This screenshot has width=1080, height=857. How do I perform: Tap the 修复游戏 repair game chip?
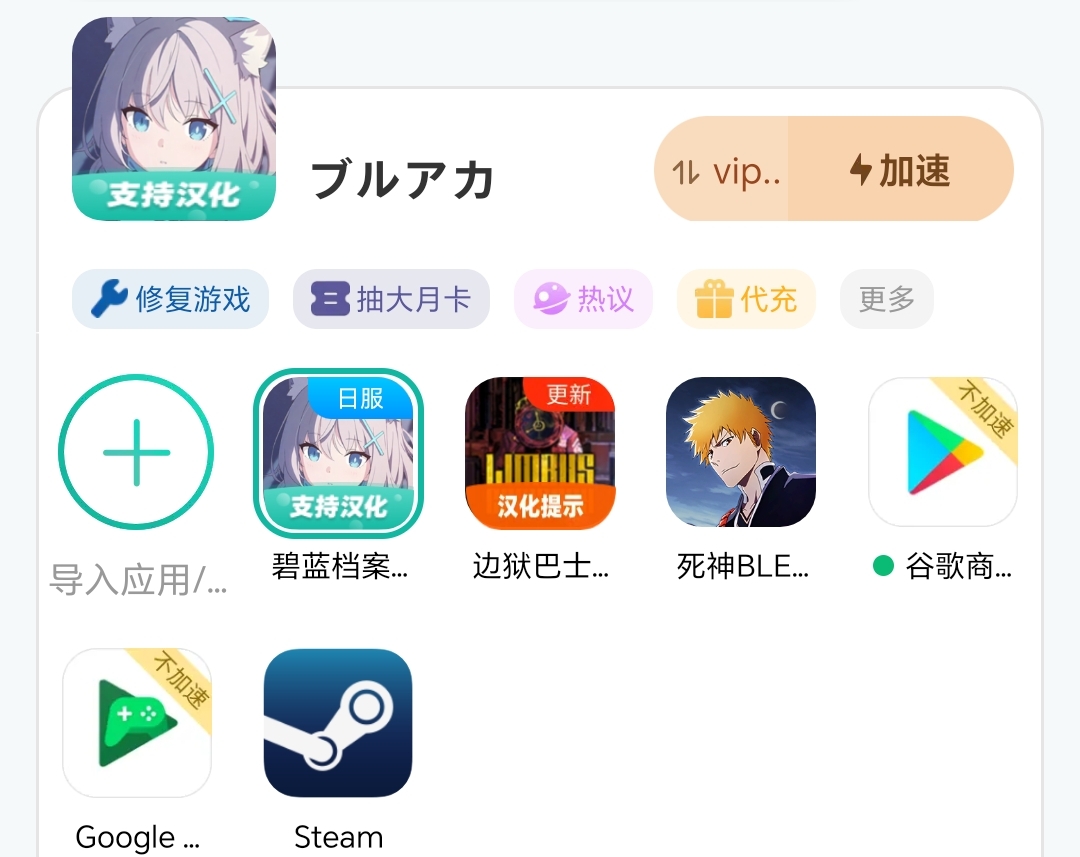170,299
